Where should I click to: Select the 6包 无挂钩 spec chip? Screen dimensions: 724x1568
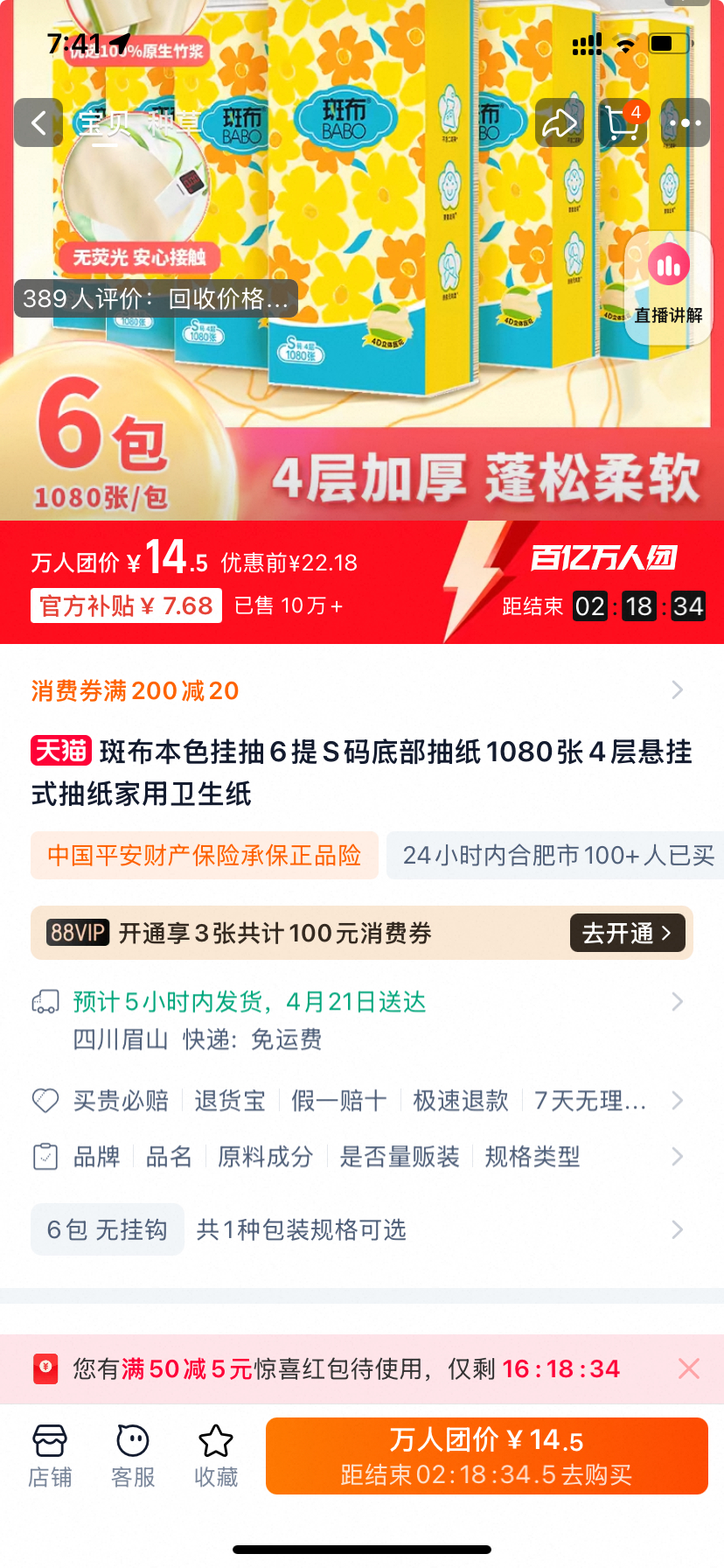[107, 1229]
